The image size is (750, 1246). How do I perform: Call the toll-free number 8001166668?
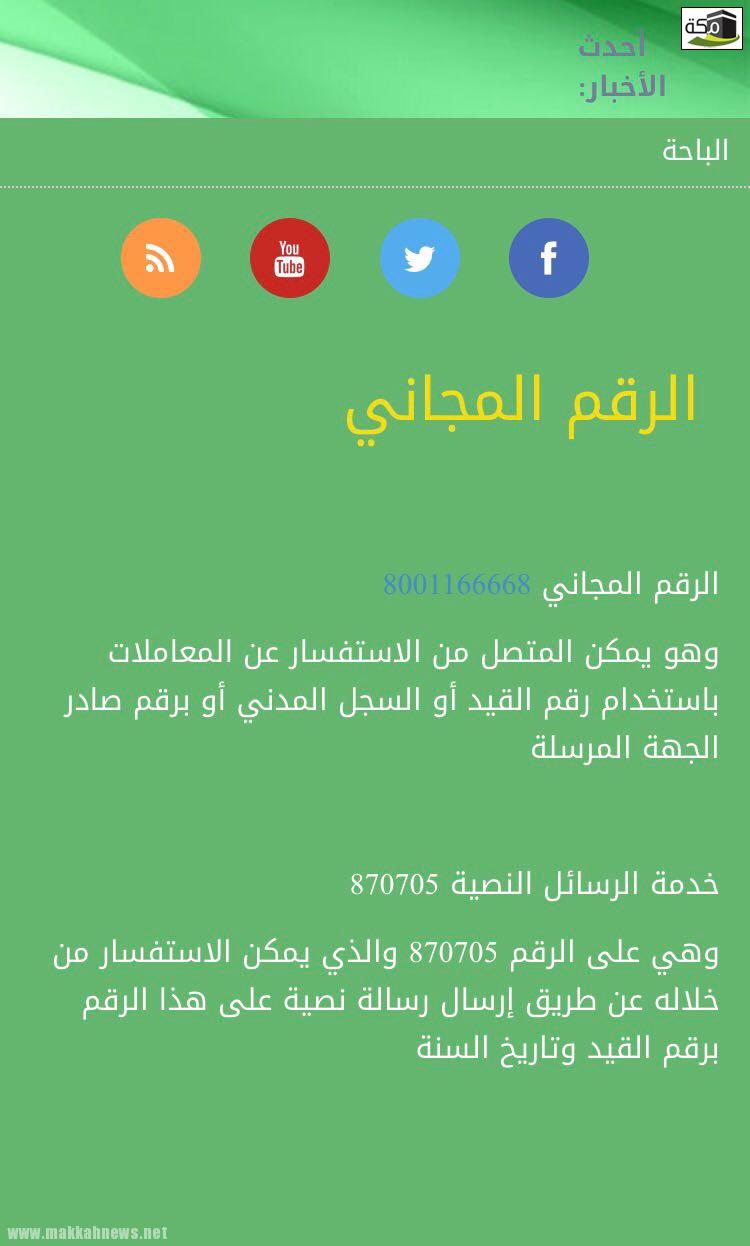click(x=457, y=584)
